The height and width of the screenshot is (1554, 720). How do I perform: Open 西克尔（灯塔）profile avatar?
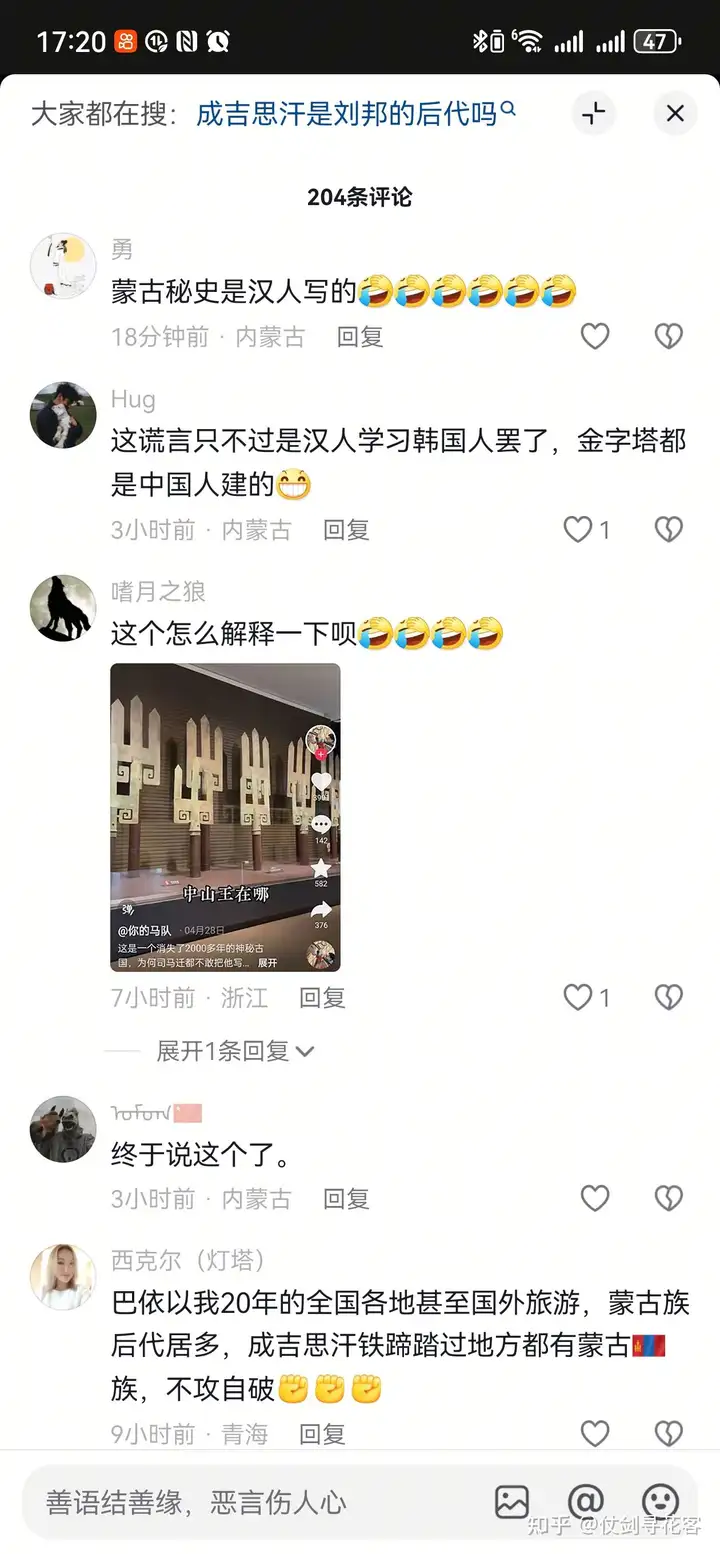pyautogui.click(x=63, y=1277)
